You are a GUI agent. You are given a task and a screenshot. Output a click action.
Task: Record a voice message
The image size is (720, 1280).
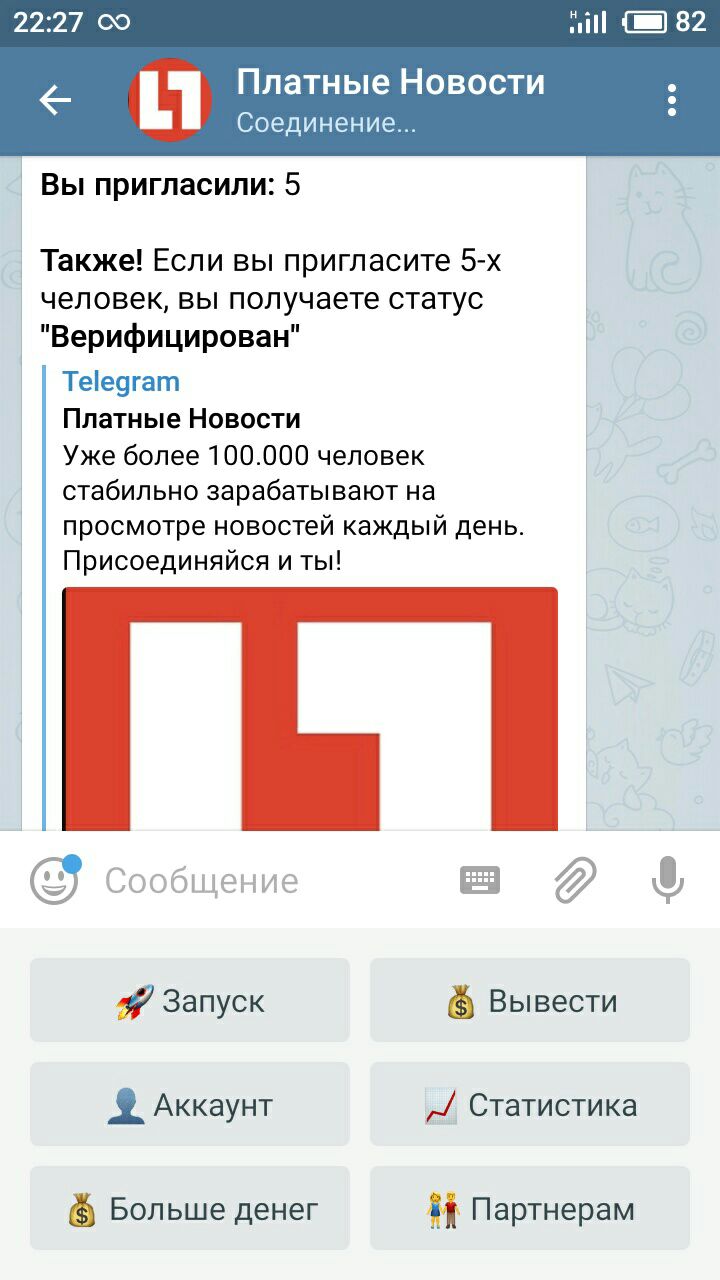(667, 880)
